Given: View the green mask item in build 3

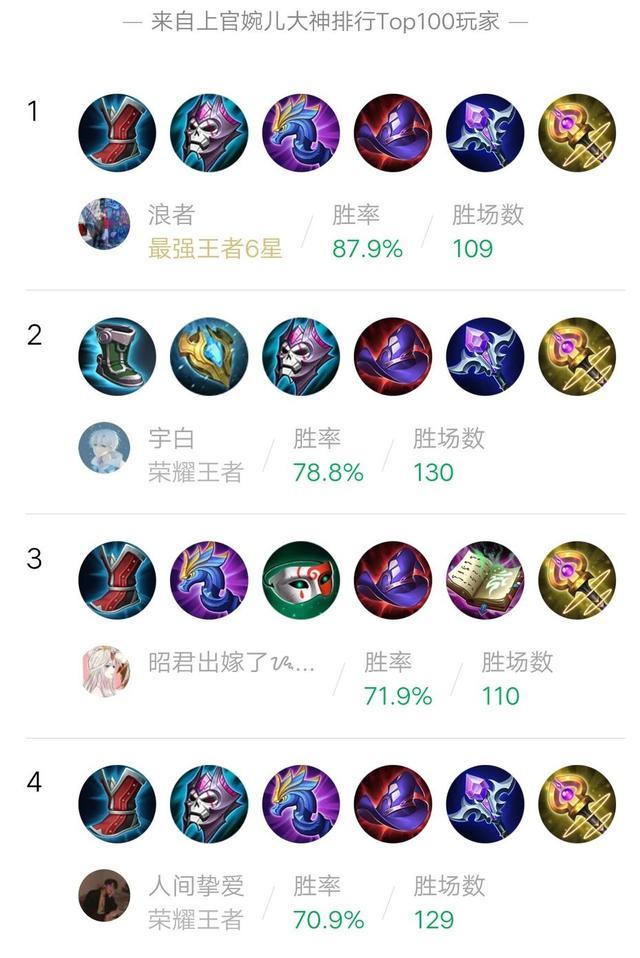Looking at the screenshot, I should pos(301,581).
